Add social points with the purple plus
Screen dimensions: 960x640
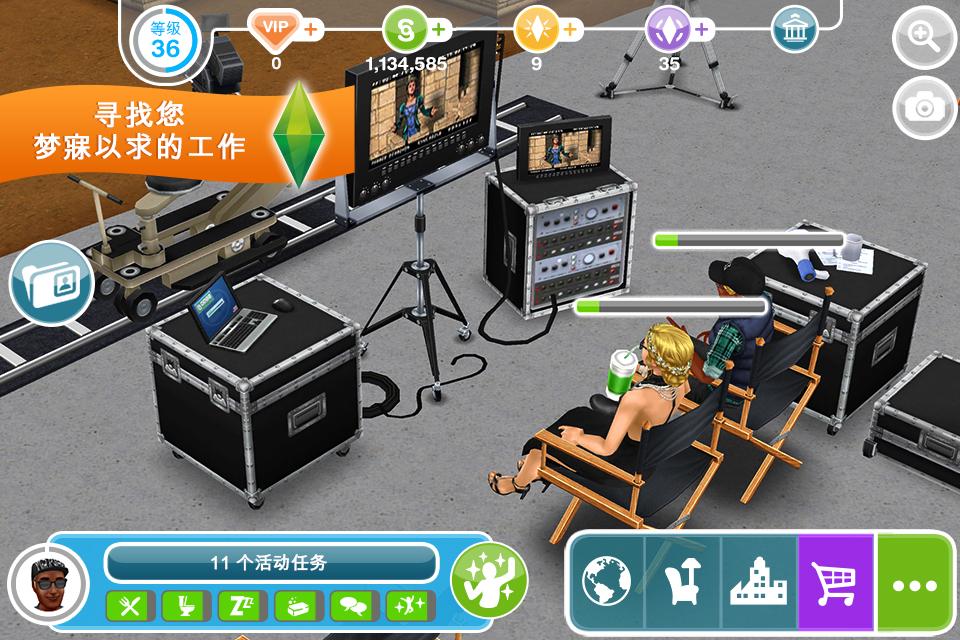(702, 30)
